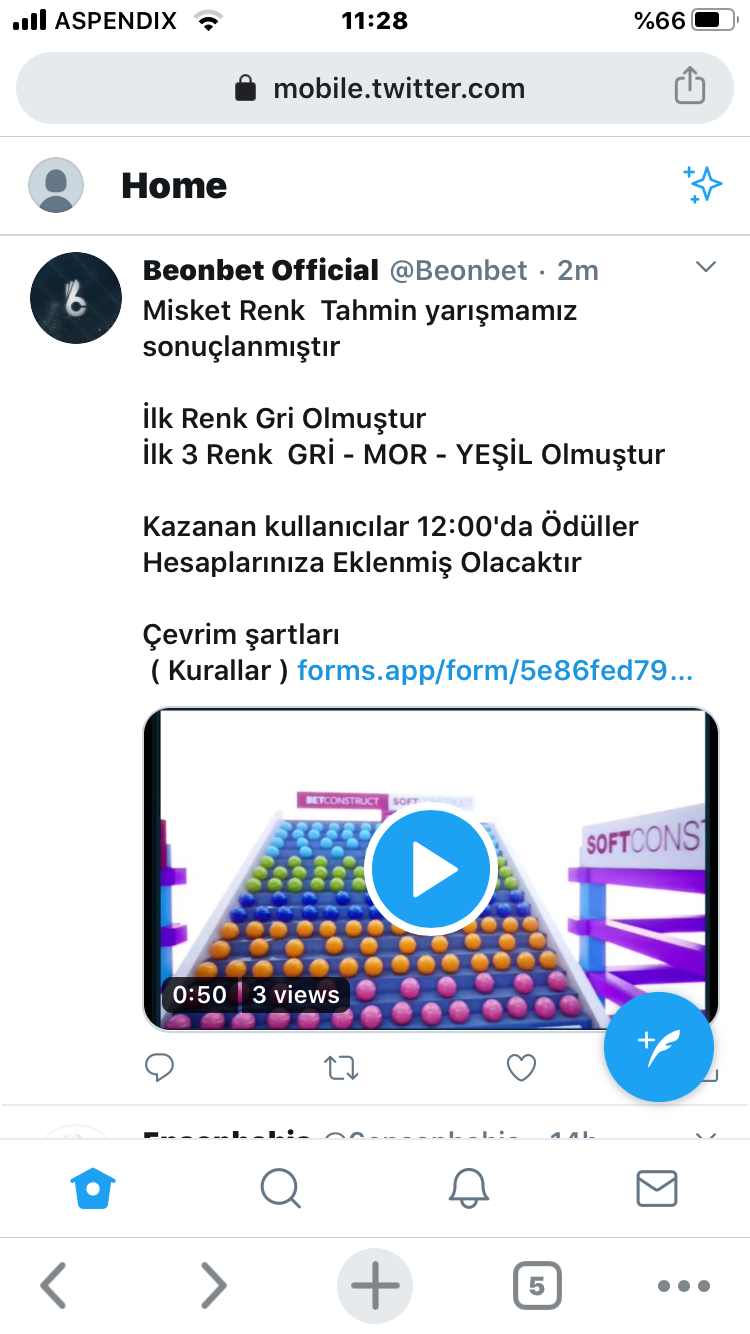The height and width of the screenshot is (1334, 750).
Task: Tap the sparkle top tweets icon
Action: pos(703,185)
